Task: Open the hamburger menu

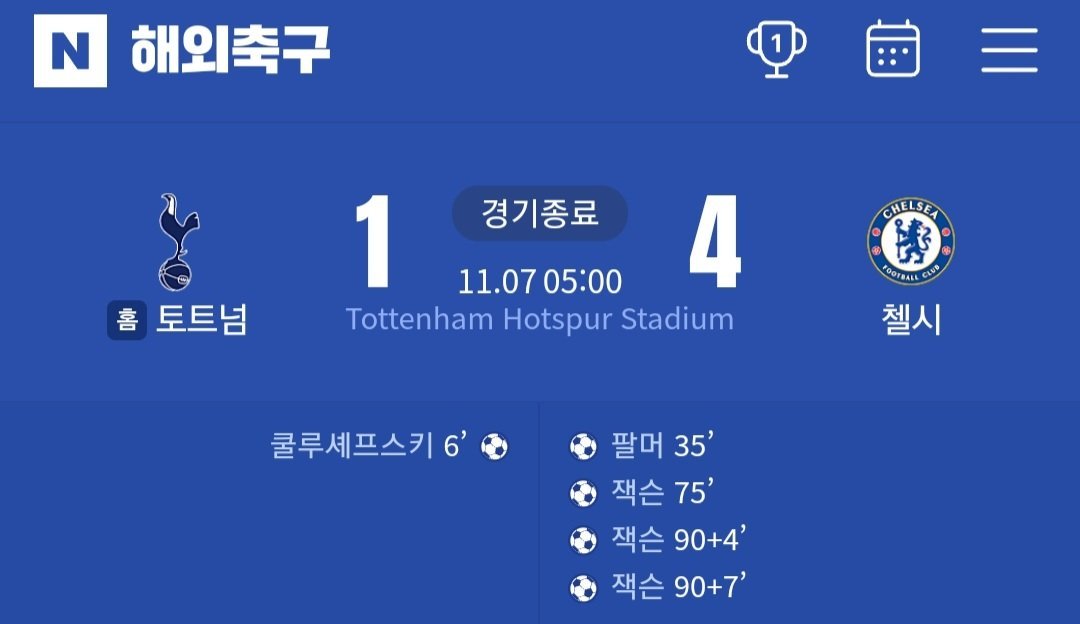Action: 1009,50
